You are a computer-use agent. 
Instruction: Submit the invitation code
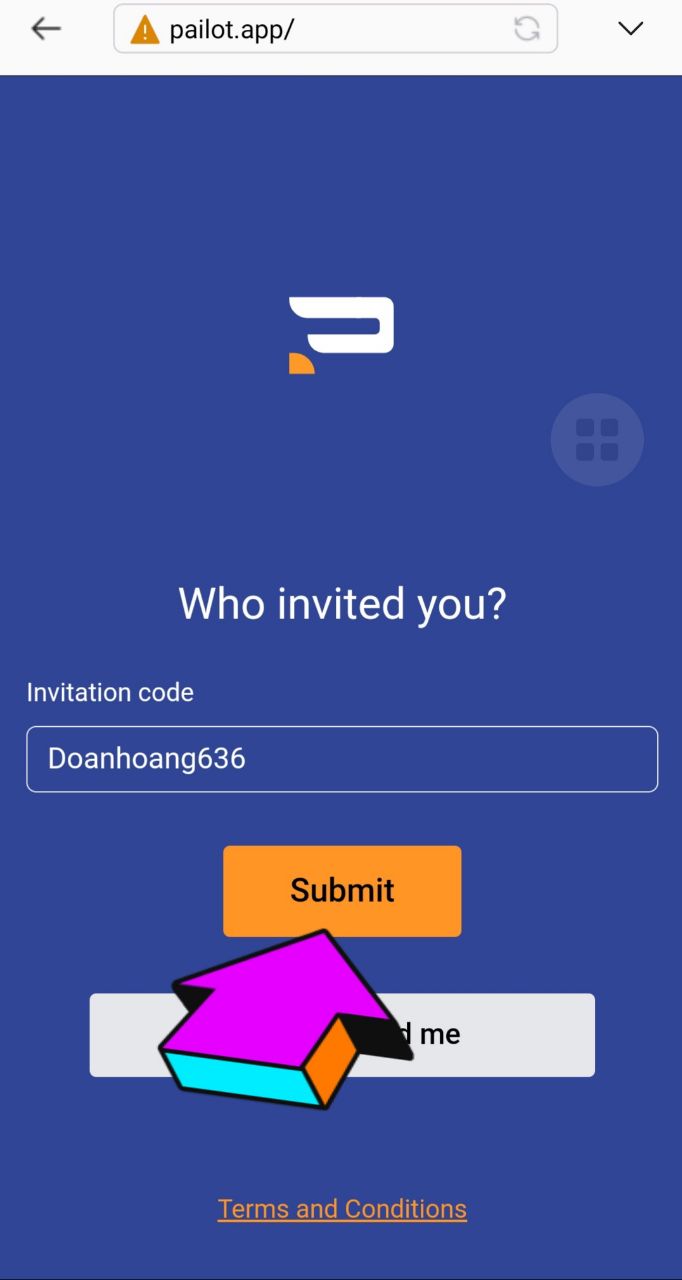tap(342, 891)
